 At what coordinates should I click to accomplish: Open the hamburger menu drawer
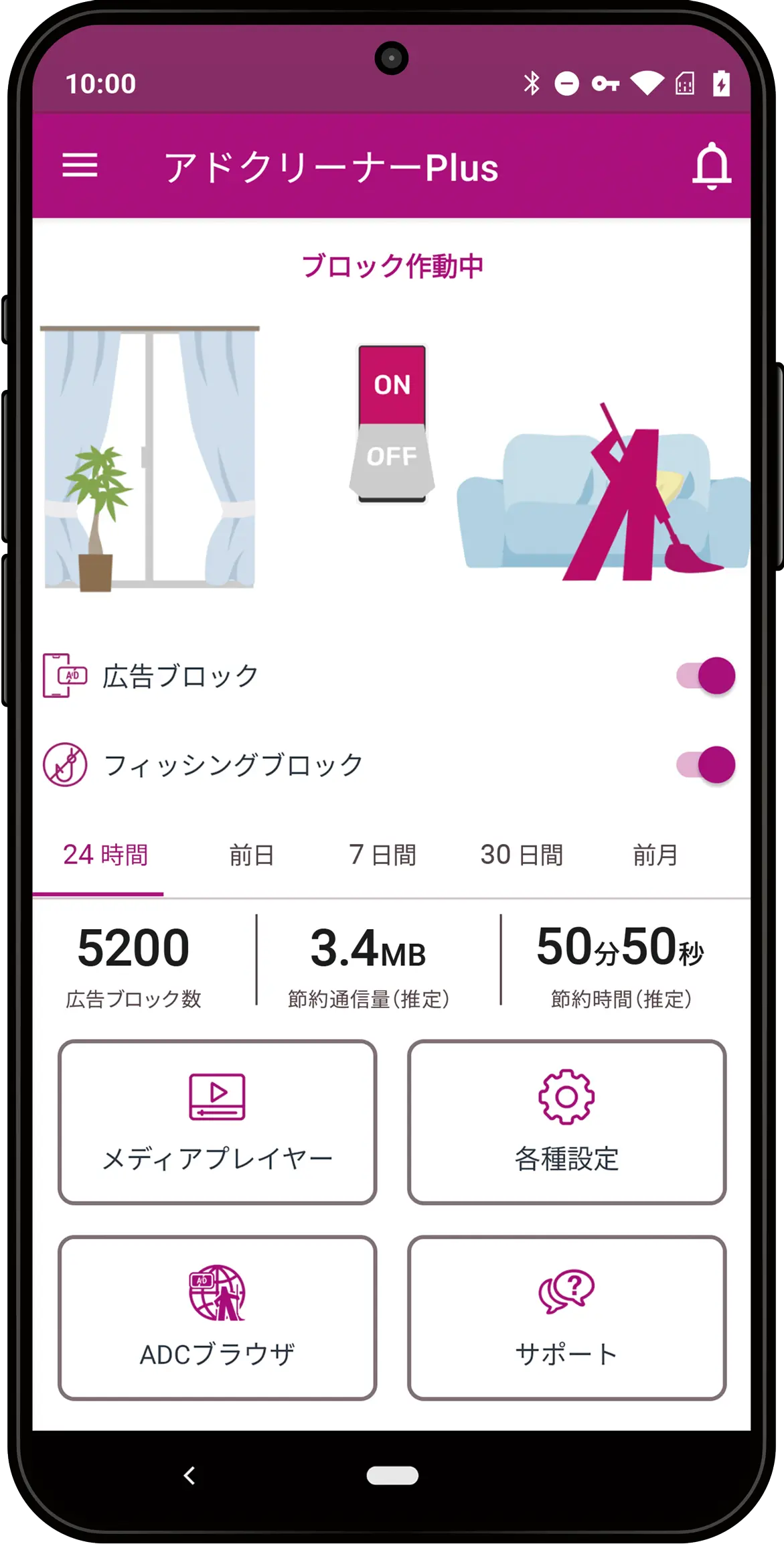[x=80, y=165]
